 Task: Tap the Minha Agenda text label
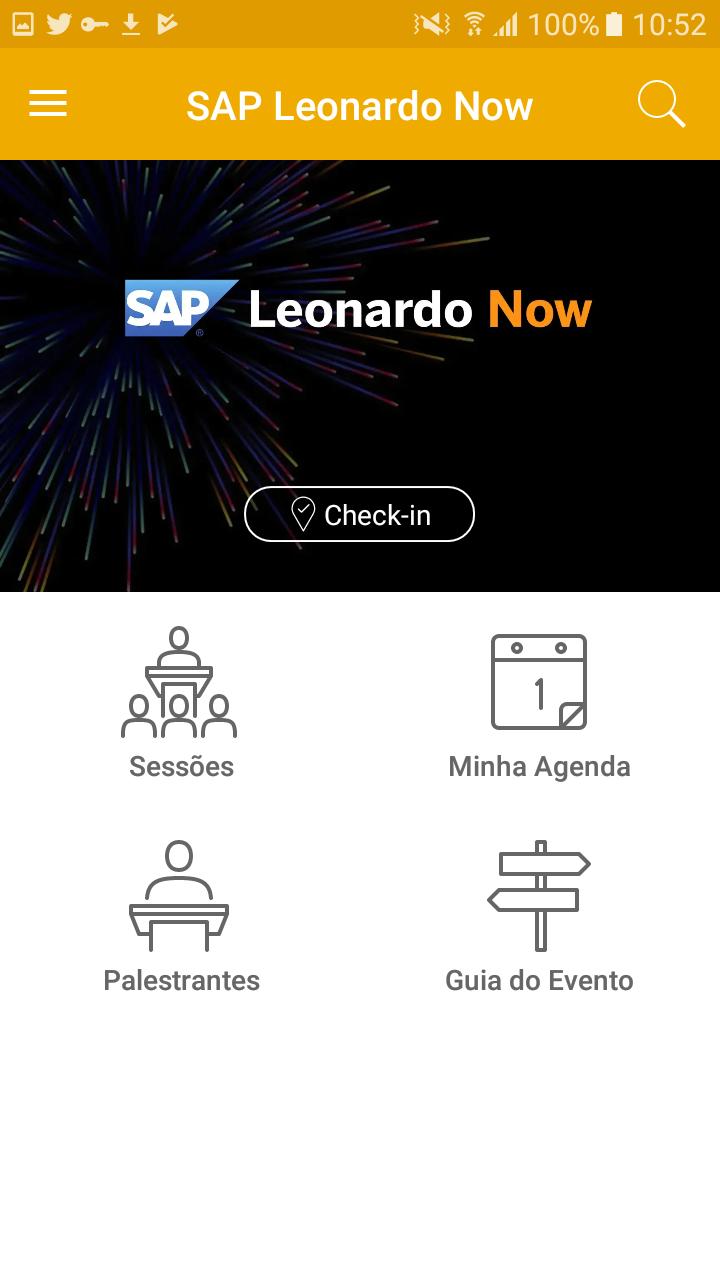pyautogui.click(x=540, y=767)
